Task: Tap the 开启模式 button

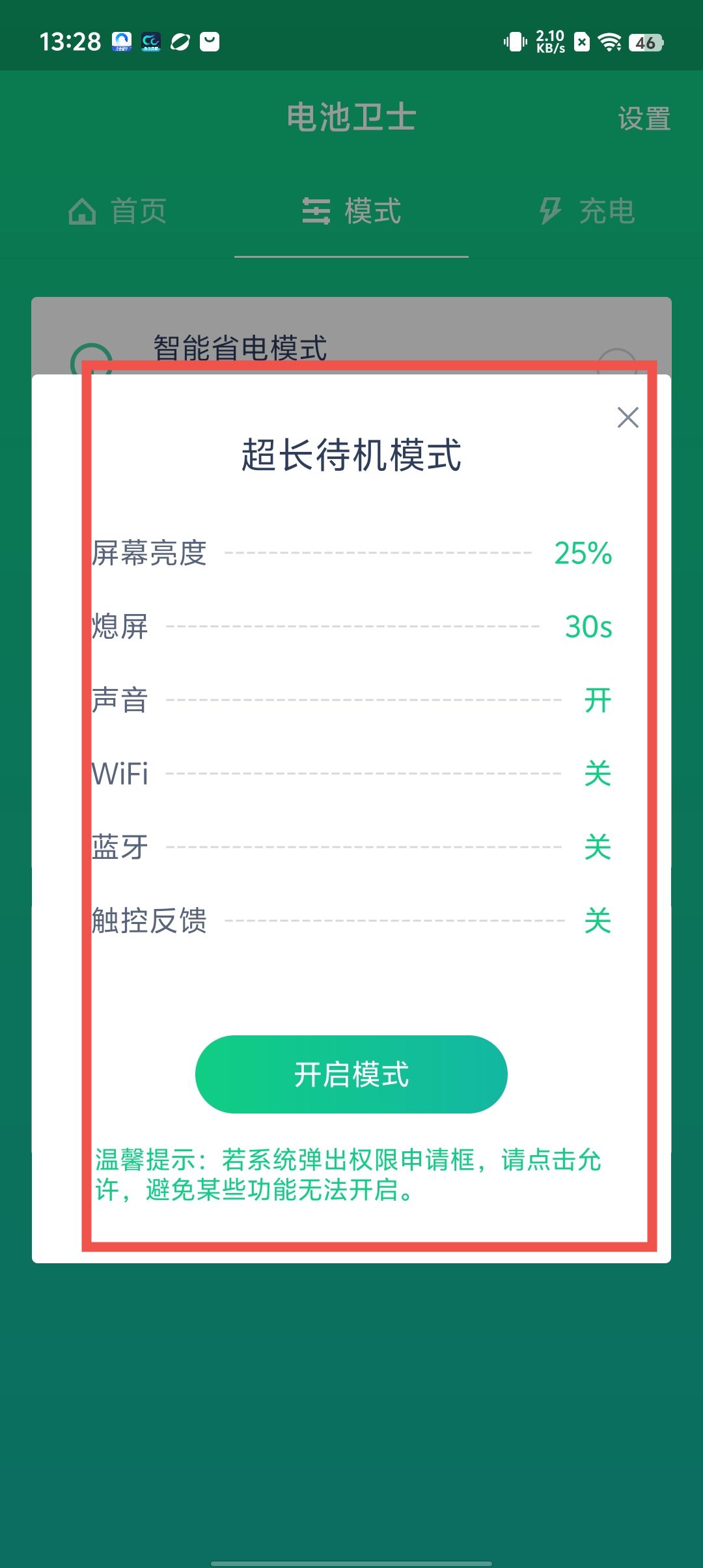Action: pyautogui.click(x=351, y=1074)
